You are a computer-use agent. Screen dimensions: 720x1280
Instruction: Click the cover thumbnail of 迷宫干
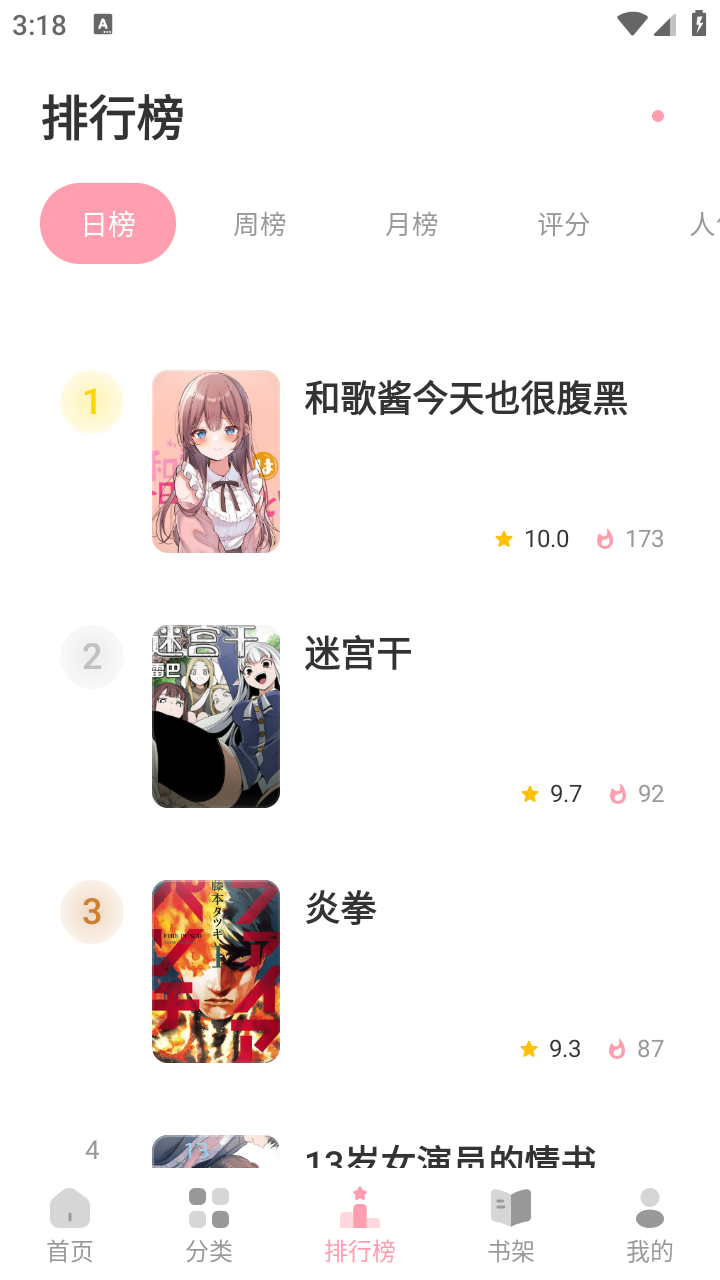[x=215, y=716]
